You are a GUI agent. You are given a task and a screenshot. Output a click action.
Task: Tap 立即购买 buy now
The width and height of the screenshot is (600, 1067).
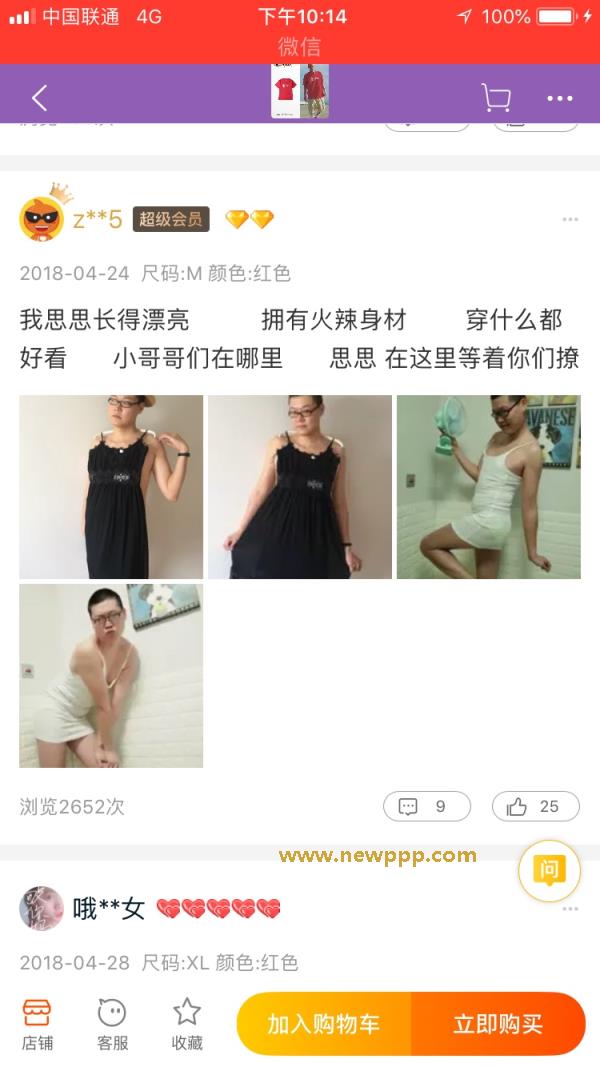(498, 1023)
